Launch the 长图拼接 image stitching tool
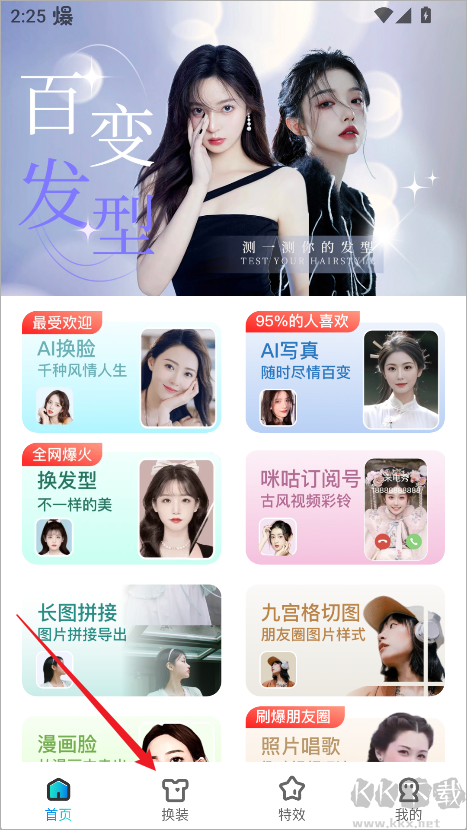Viewport: 467px width, 830px height. tap(121, 640)
